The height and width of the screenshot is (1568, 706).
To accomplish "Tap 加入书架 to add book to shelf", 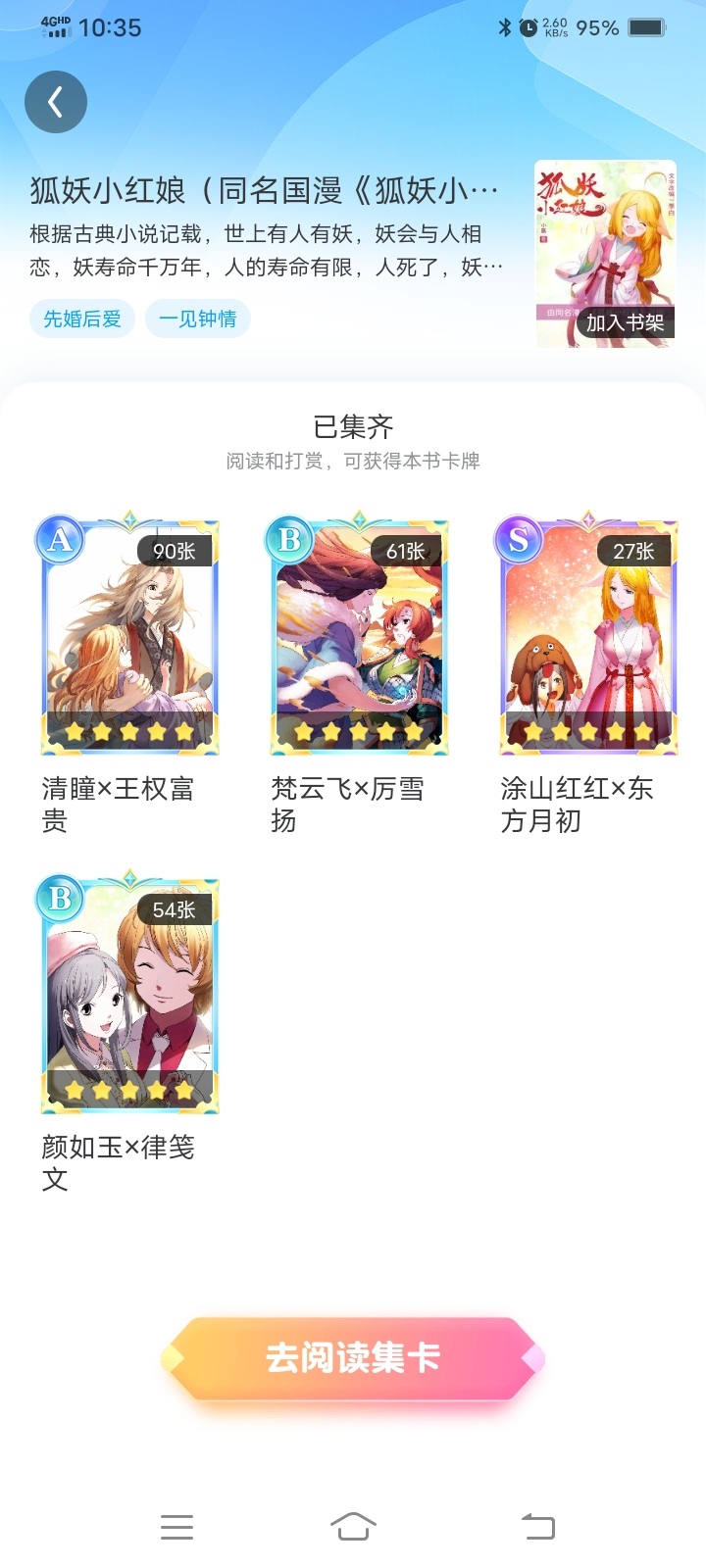I will click(x=625, y=322).
